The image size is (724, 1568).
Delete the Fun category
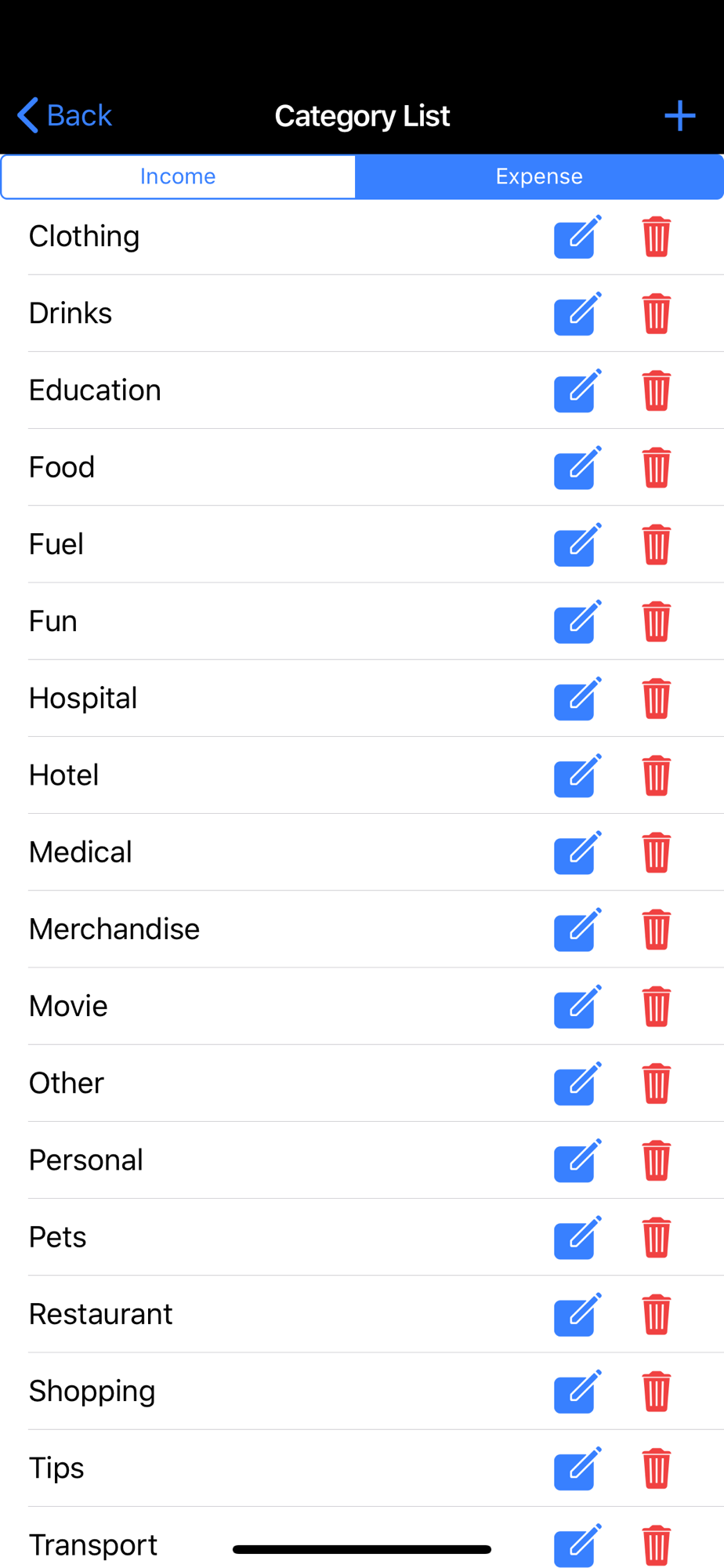[657, 621]
